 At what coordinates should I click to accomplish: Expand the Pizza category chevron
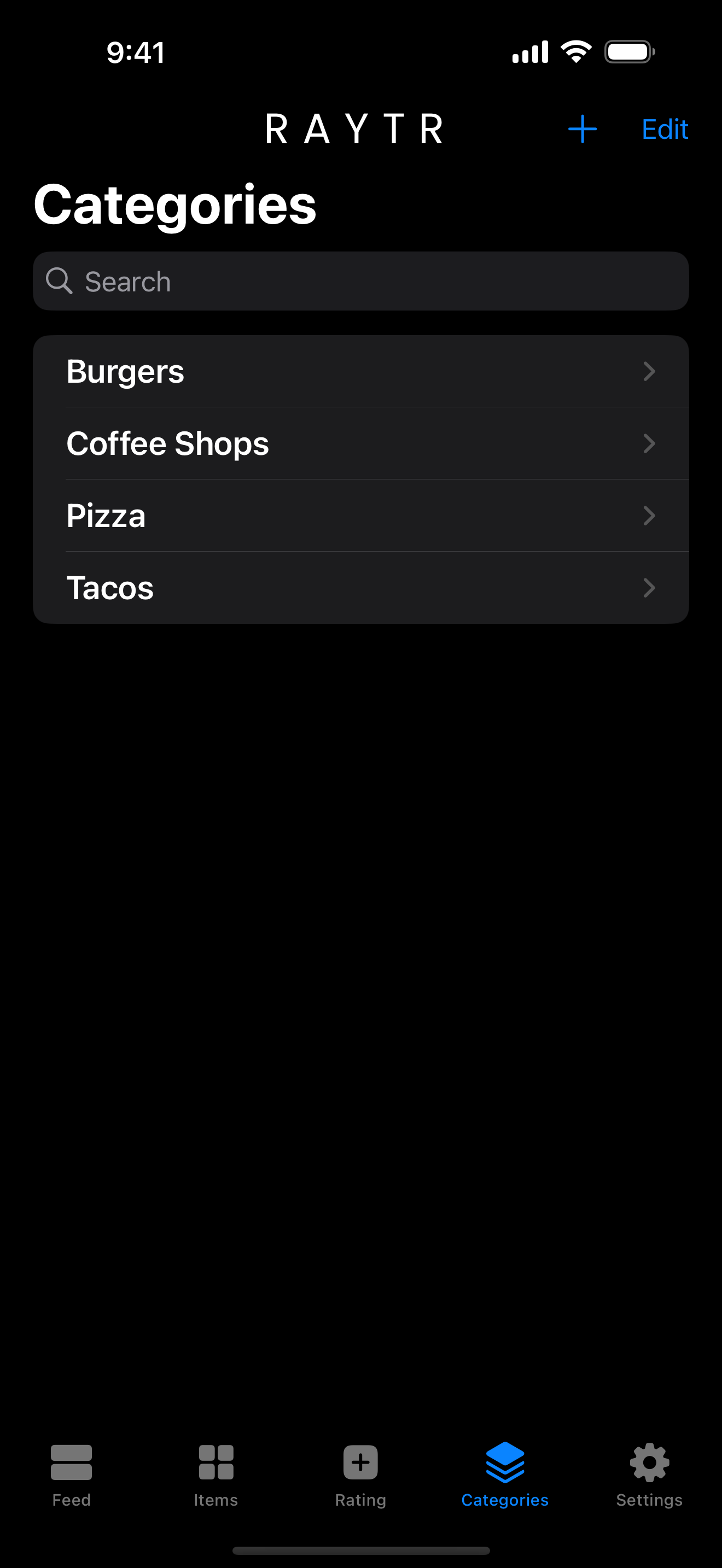649,516
